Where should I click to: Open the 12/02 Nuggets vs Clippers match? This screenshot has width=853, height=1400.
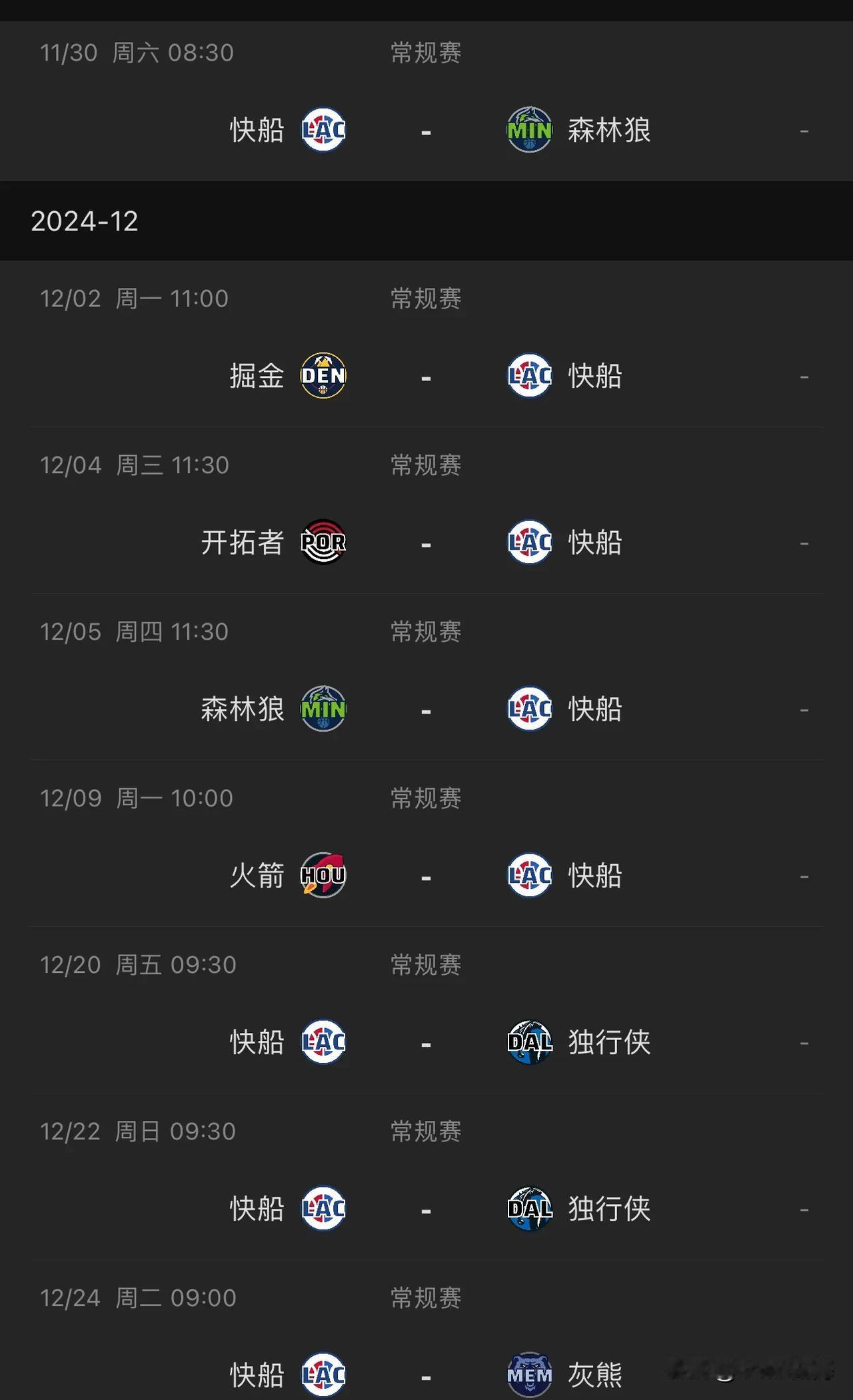click(x=426, y=376)
